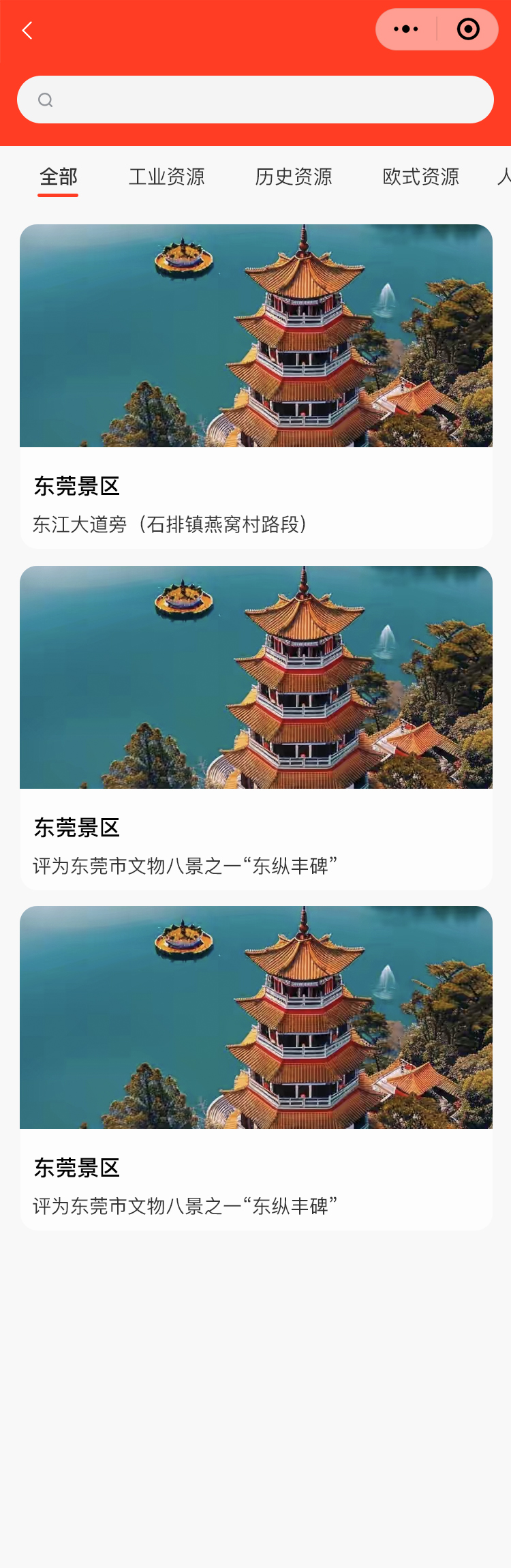Select the 全部 tab
Image resolution: width=511 pixels, height=1568 pixels.
pyautogui.click(x=59, y=177)
